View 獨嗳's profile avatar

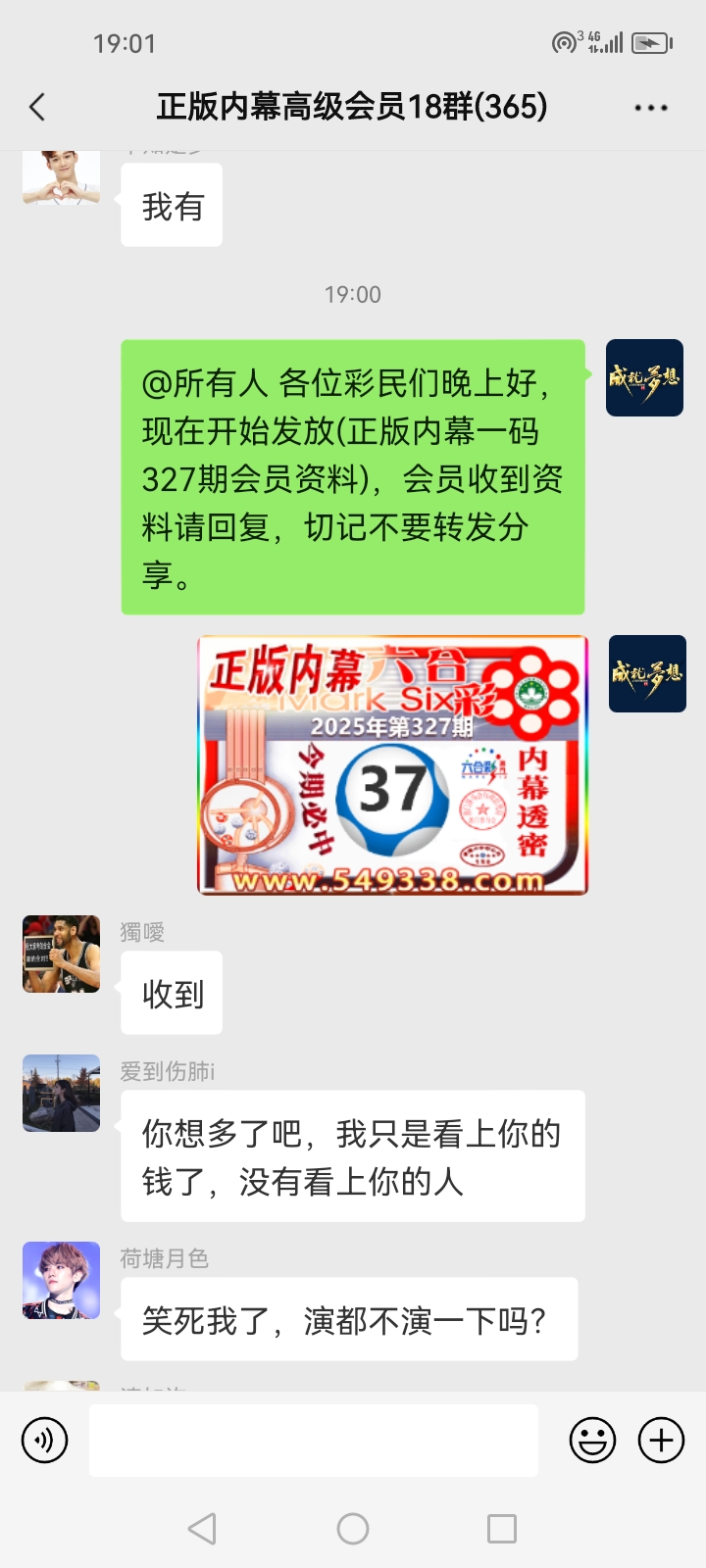point(62,955)
